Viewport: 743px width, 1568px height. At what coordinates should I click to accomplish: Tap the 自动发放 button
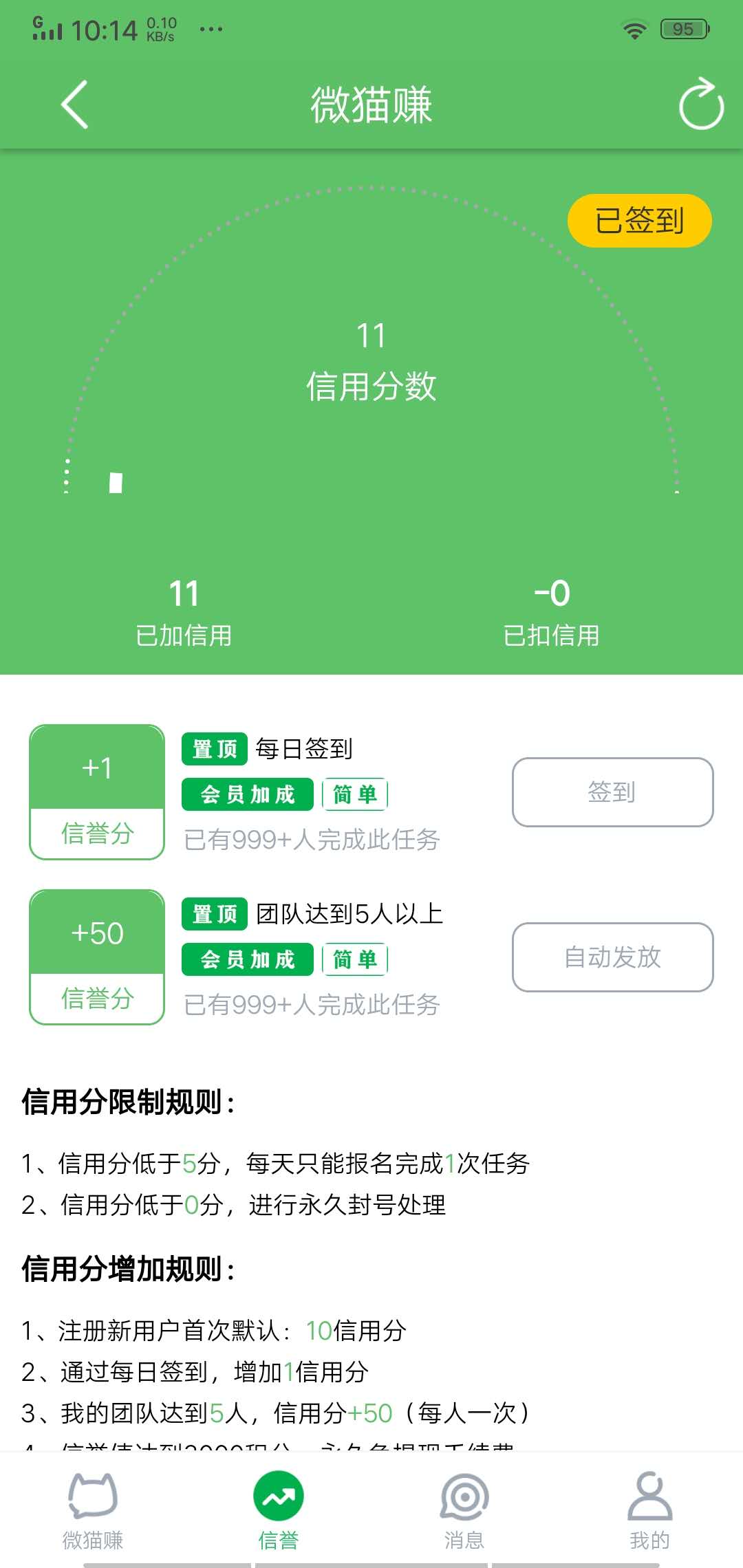tap(612, 957)
